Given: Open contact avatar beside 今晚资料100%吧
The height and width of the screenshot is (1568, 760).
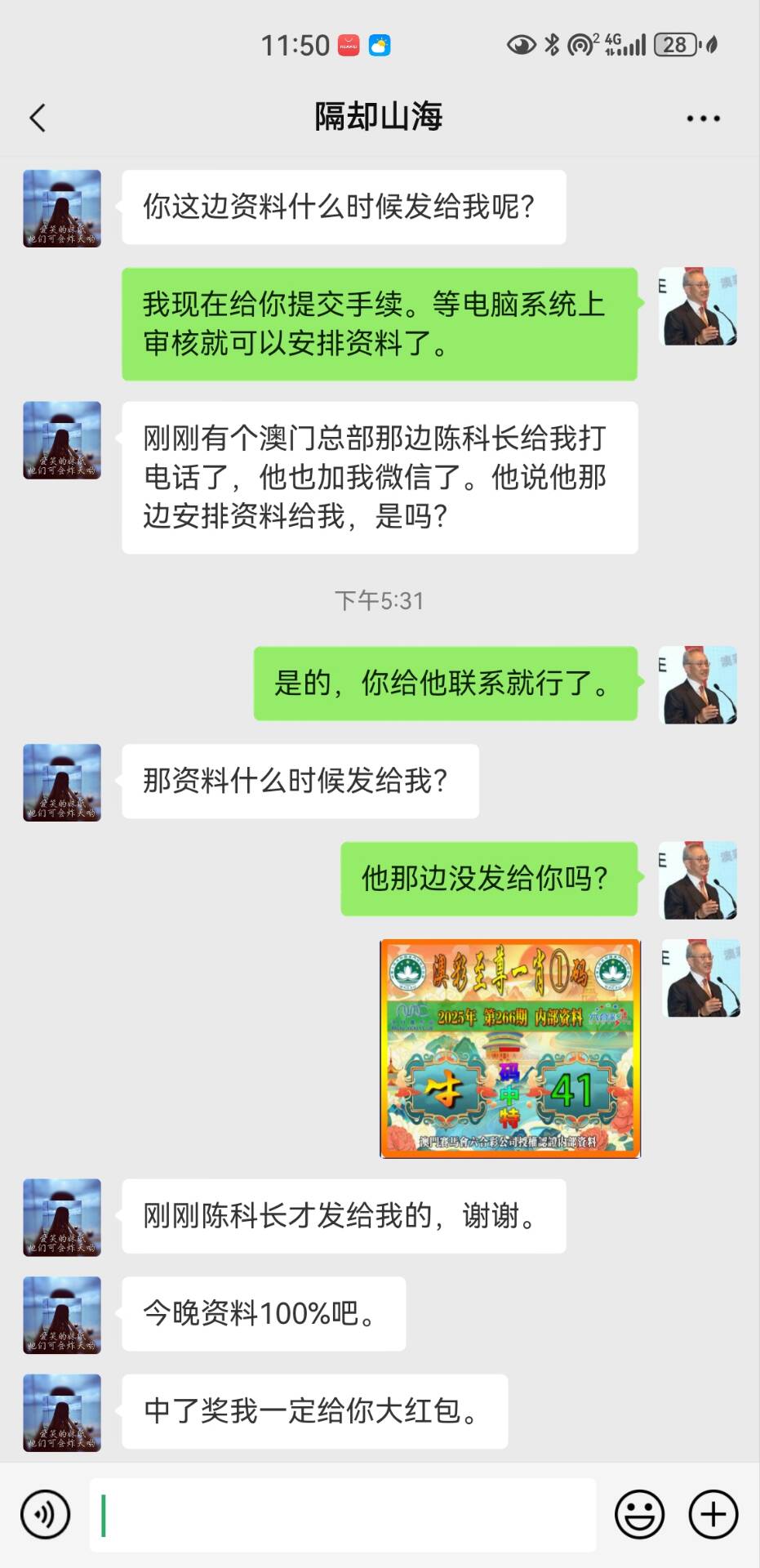Looking at the screenshot, I should [62, 1315].
